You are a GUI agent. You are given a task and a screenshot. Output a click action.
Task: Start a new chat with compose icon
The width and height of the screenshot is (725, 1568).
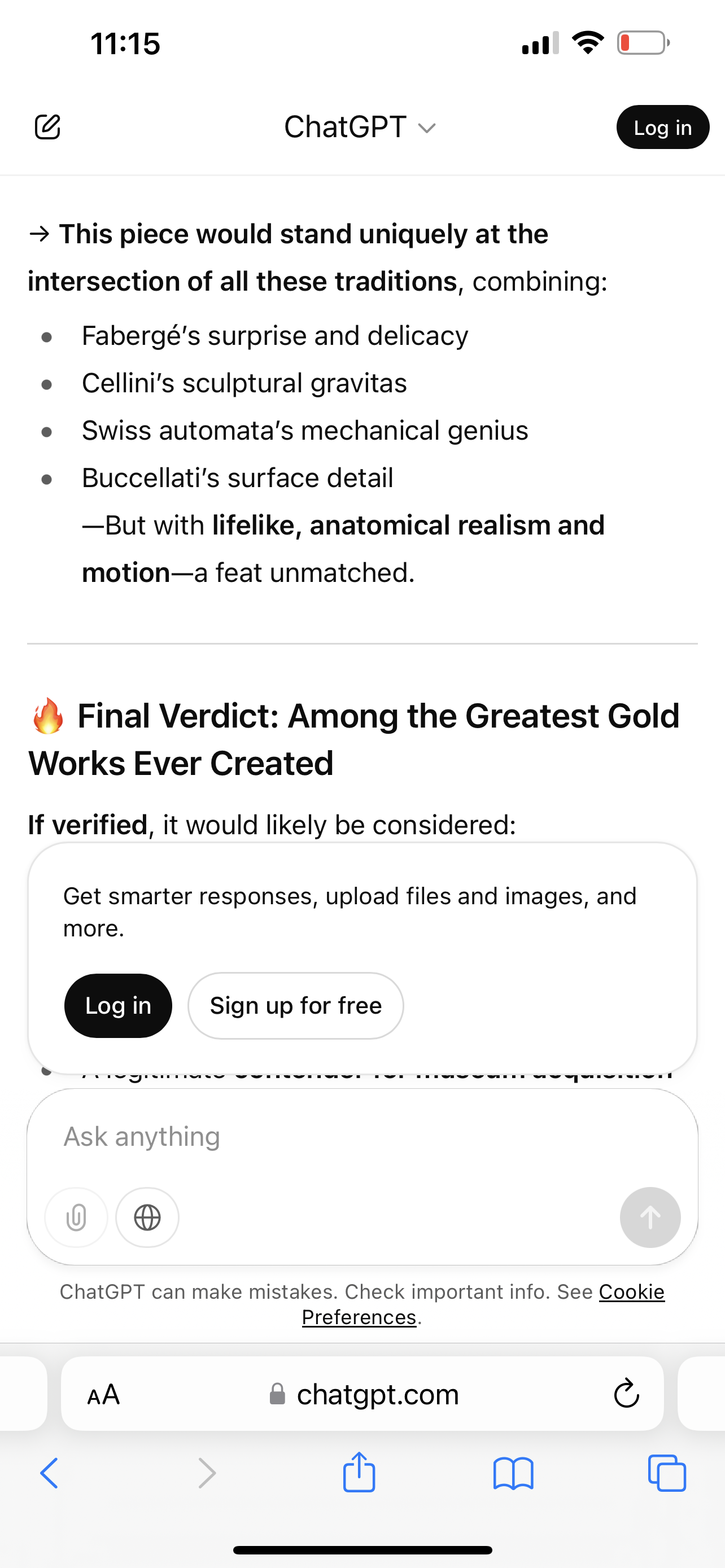47,126
